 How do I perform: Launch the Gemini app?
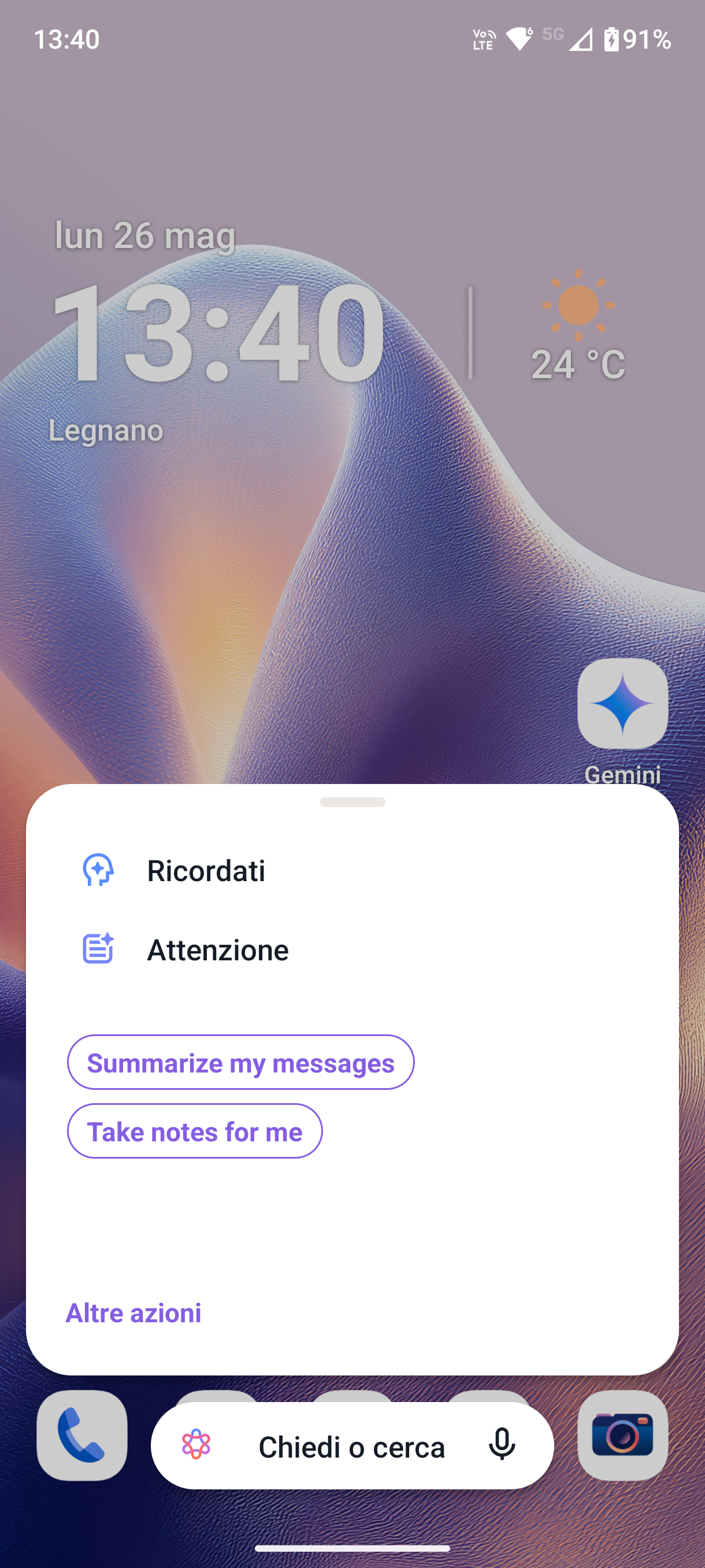click(622, 704)
